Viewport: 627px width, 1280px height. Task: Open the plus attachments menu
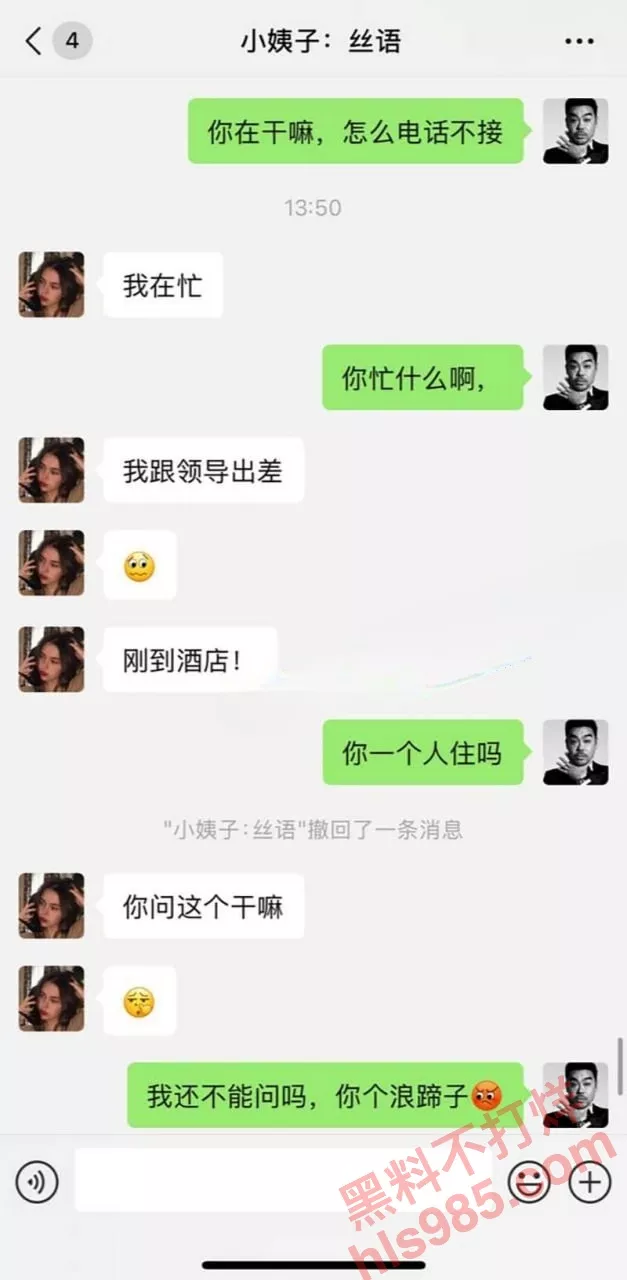tap(590, 1183)
